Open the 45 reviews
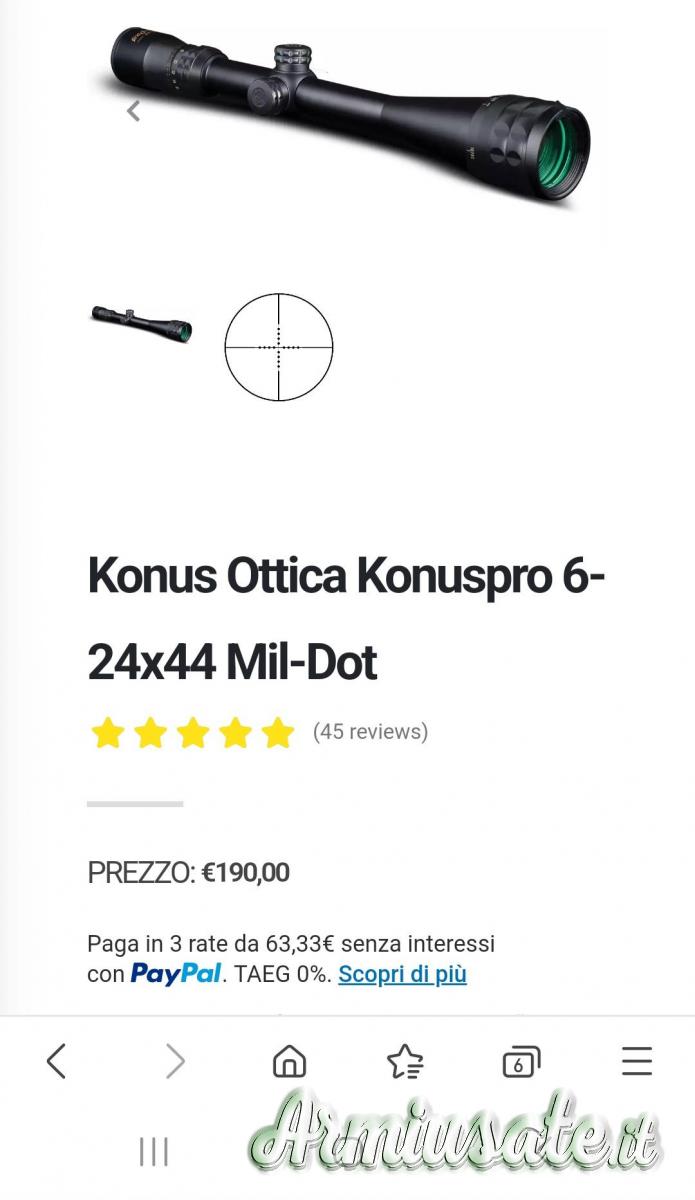 370,732
